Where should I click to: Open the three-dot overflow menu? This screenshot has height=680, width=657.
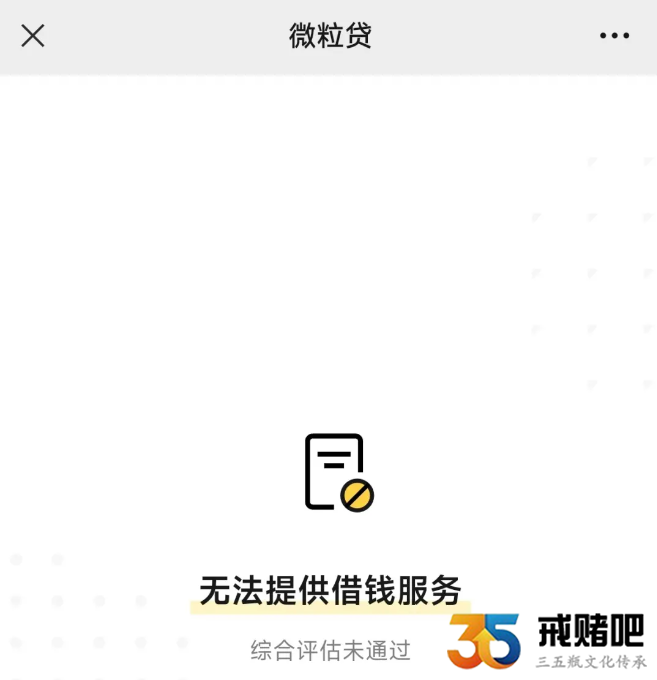[x=614, y=36]
